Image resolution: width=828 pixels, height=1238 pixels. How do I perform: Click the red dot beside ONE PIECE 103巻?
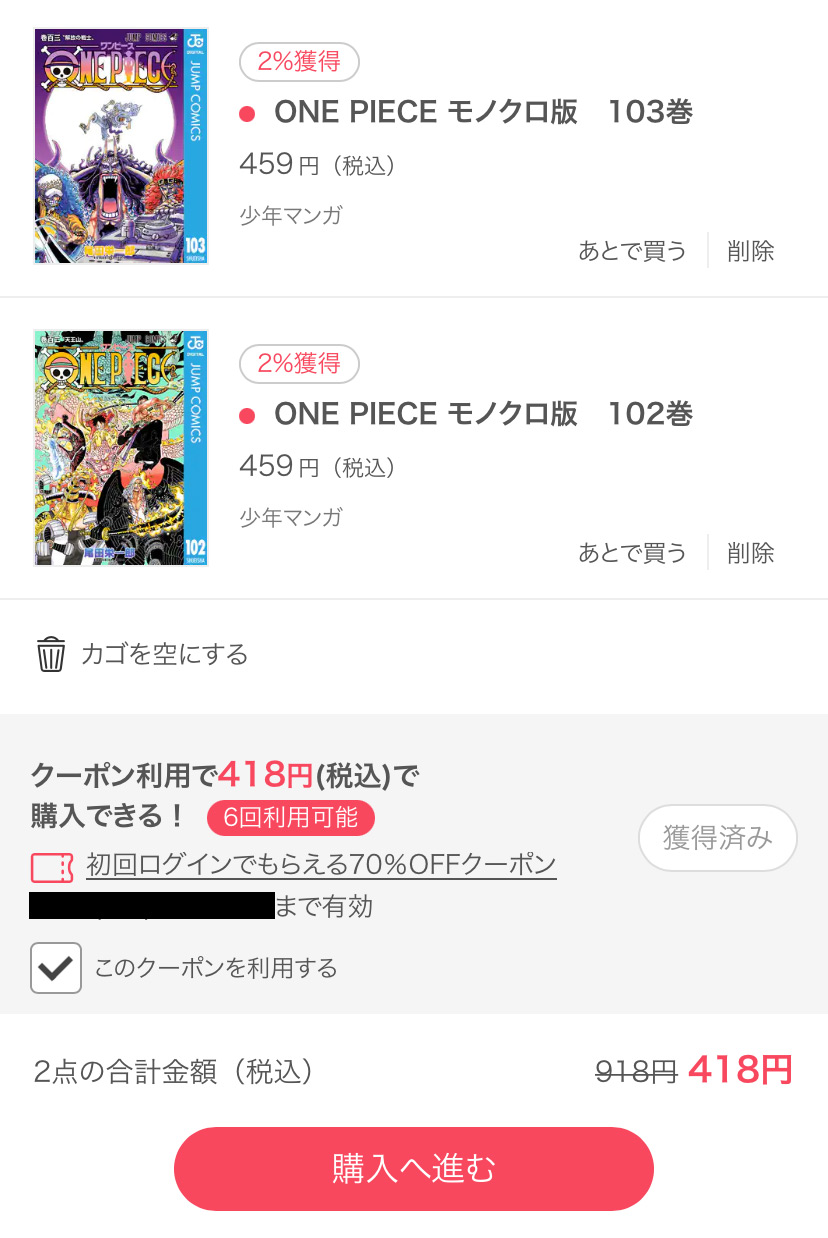pos(247,111)
